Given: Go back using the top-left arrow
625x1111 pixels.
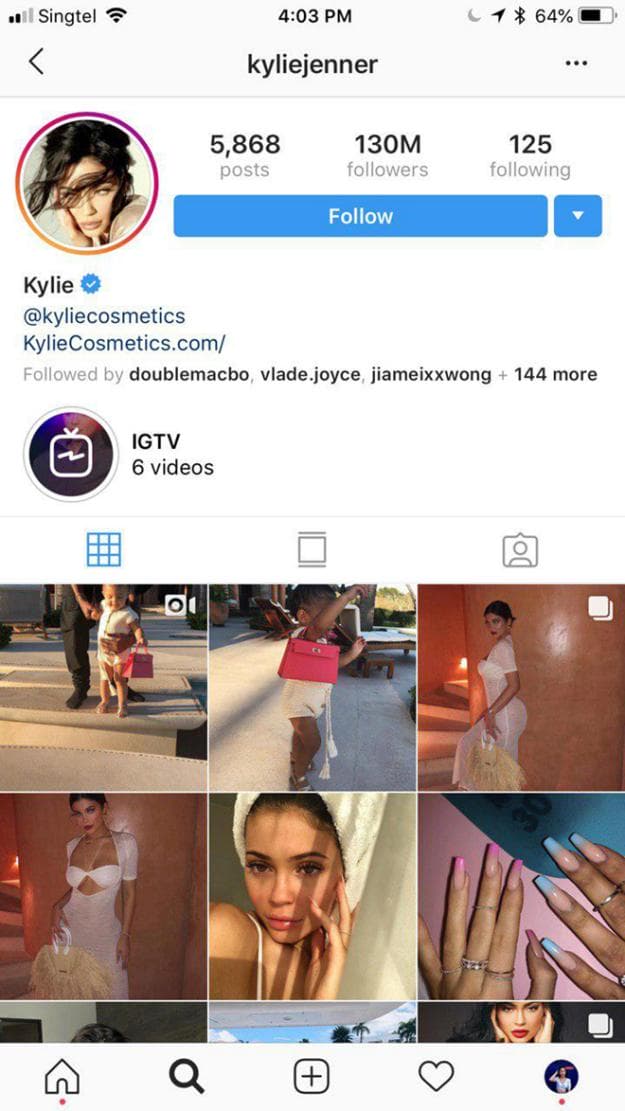Looking at the screenshot, I should [x=36, y=62].
